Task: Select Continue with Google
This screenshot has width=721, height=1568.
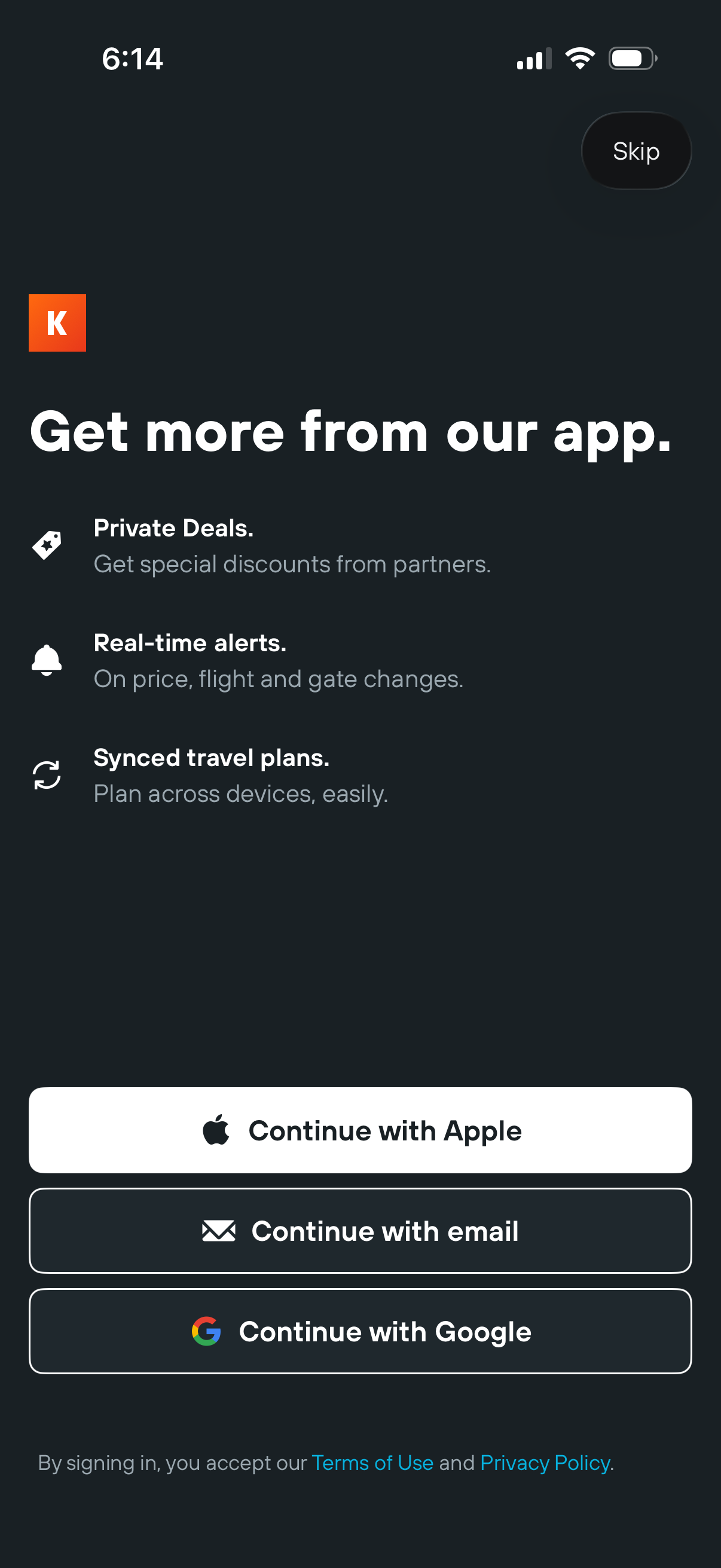Action: coord(360,1331)
